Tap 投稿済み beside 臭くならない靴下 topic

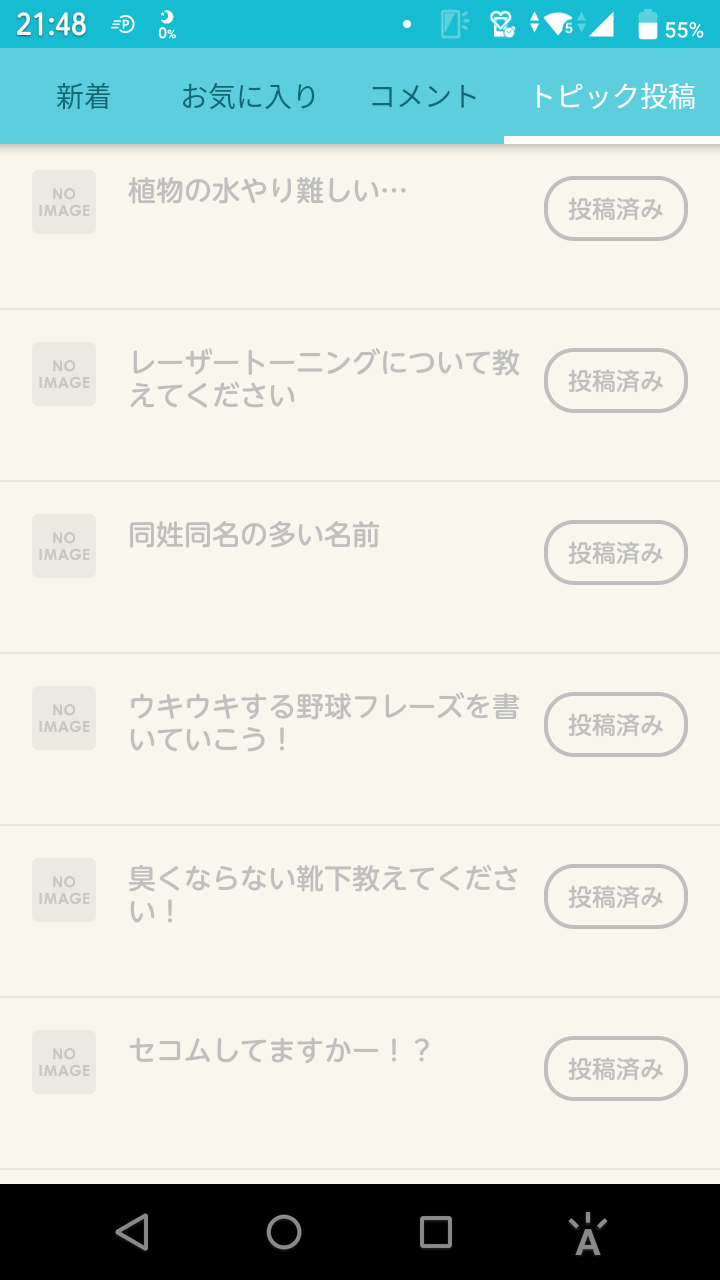click(x=616, y=897)
